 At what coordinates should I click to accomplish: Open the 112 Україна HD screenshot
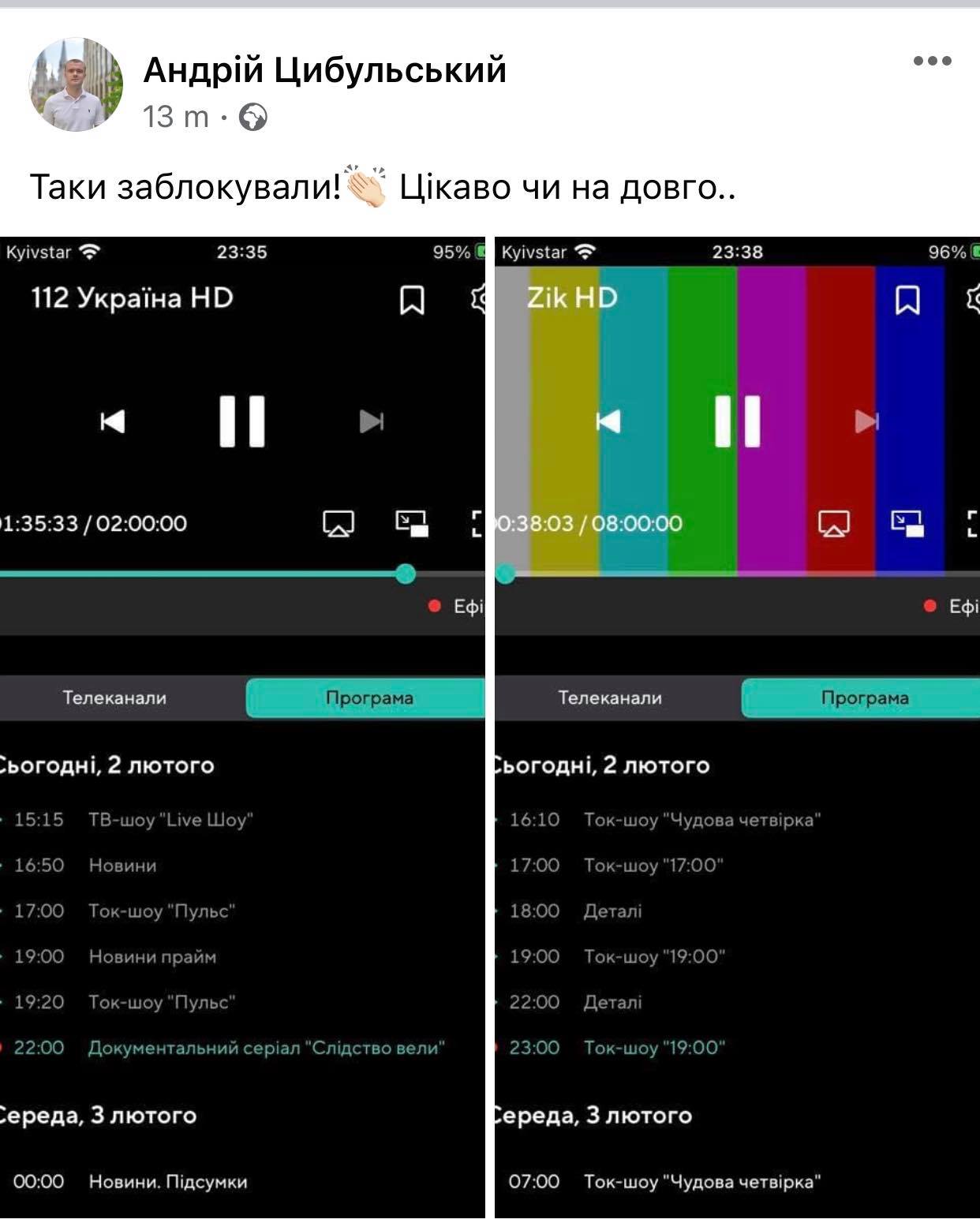(242, 726)
